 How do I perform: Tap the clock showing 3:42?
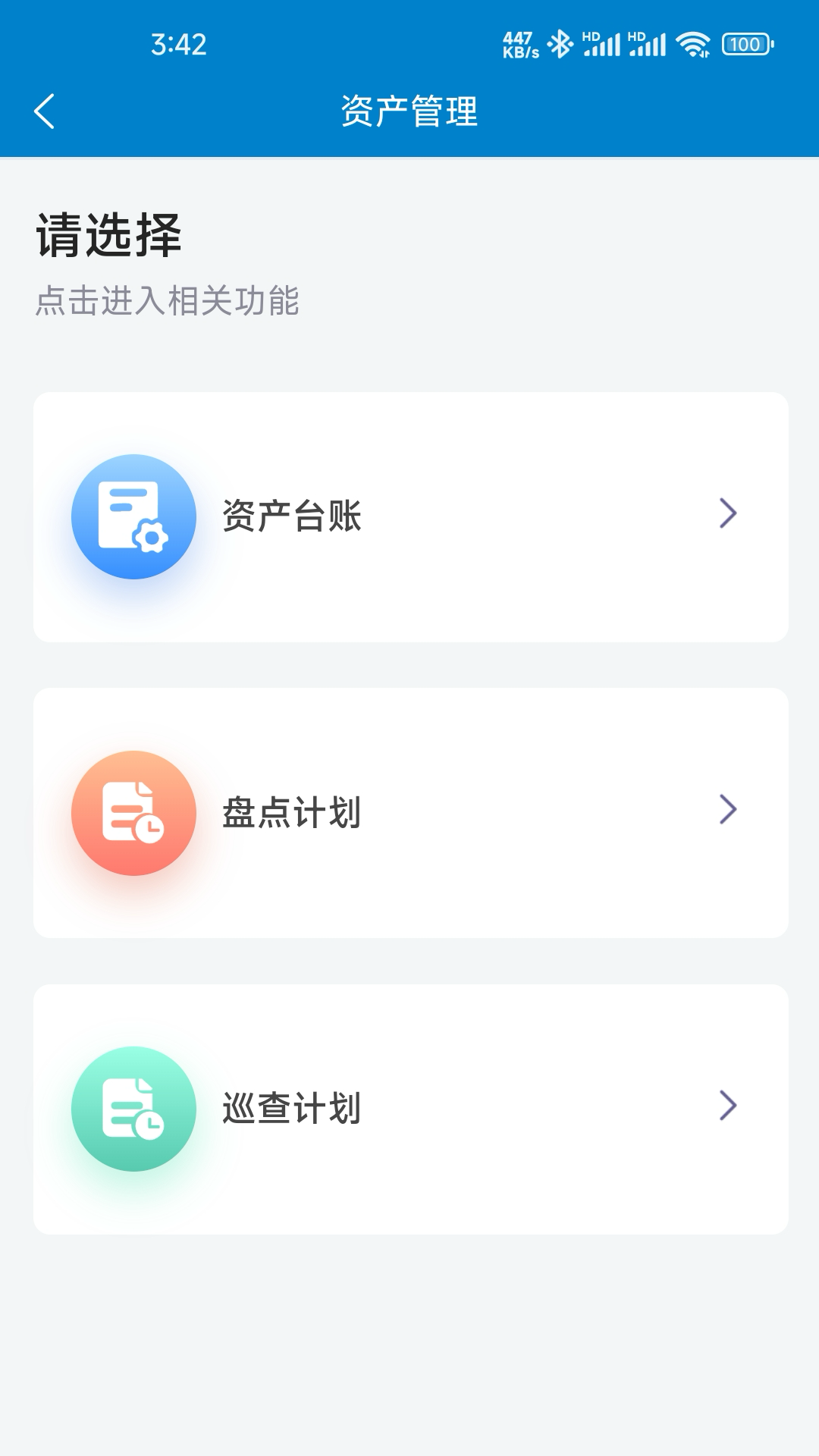(178, 43)
